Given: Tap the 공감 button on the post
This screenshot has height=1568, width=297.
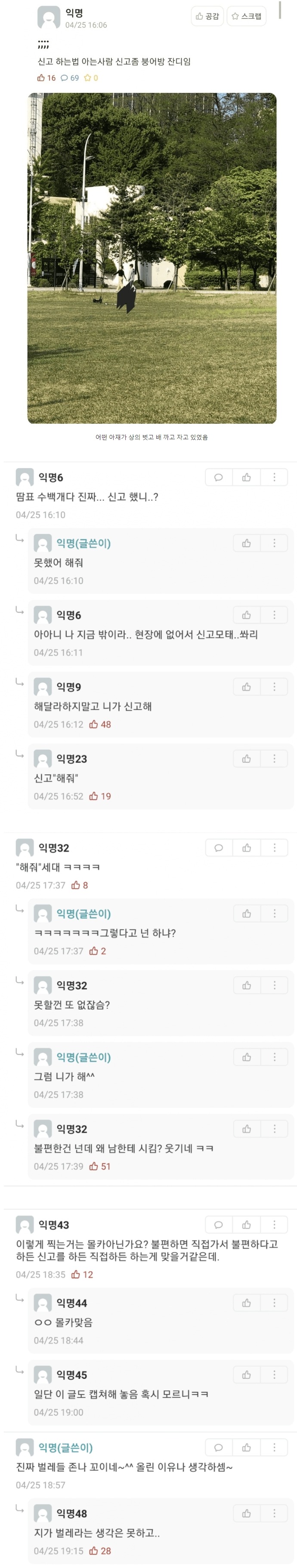Looking at the screenshot, I should 207,16.
